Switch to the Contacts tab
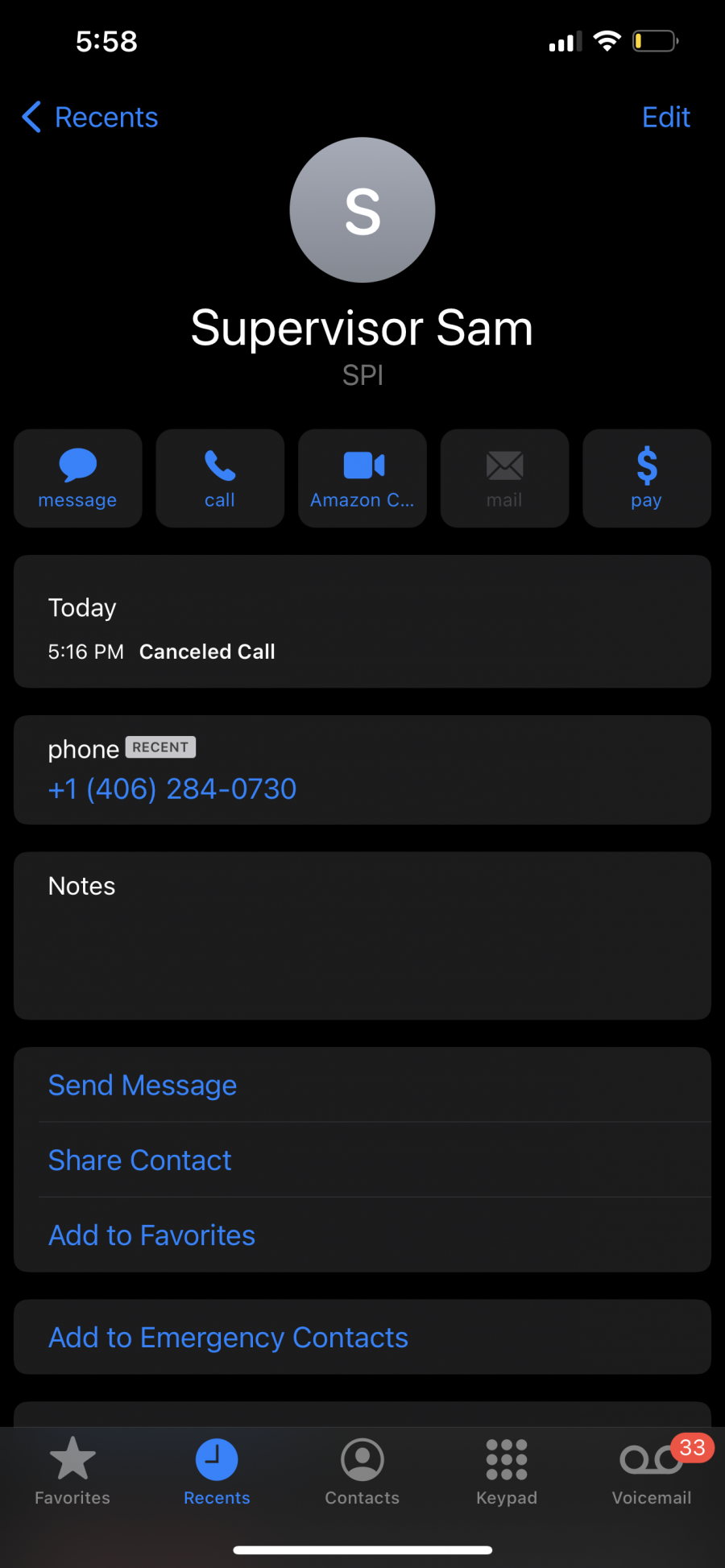 point(362,1472)
